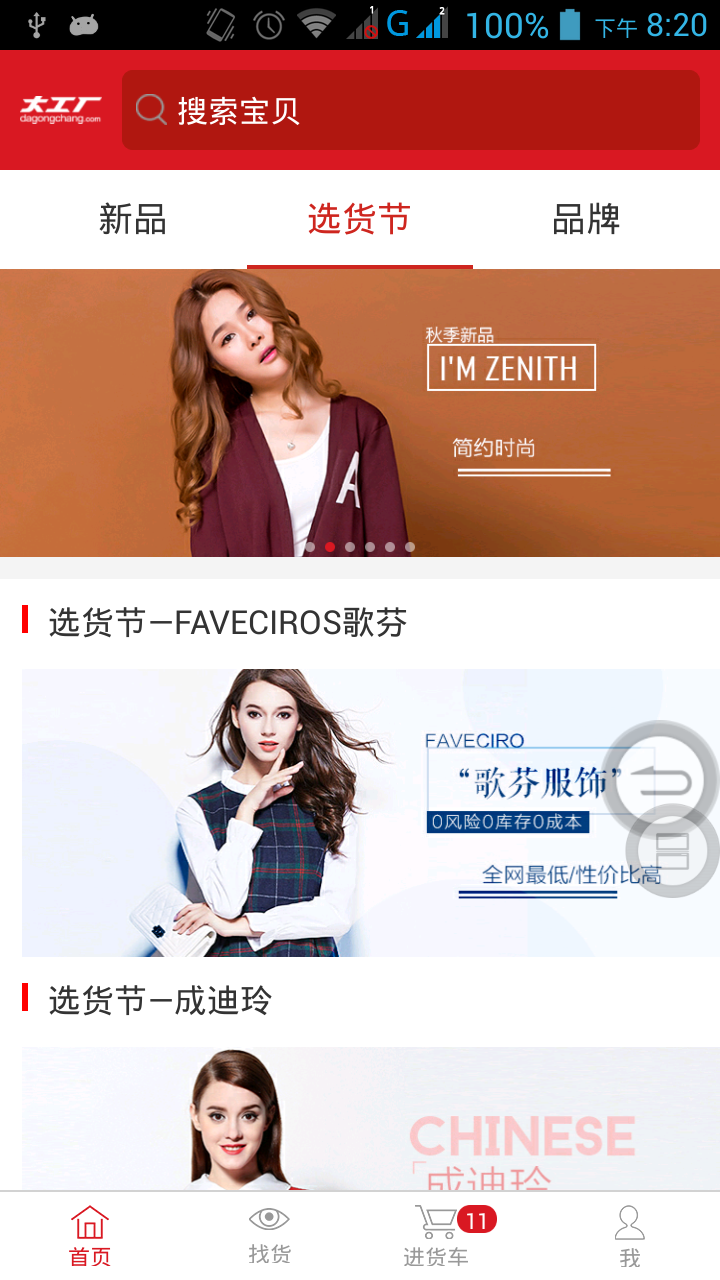Select the 选货节 tab
Image resolution: width=720 pixels, height=1280 pixels.
point(359,219)
